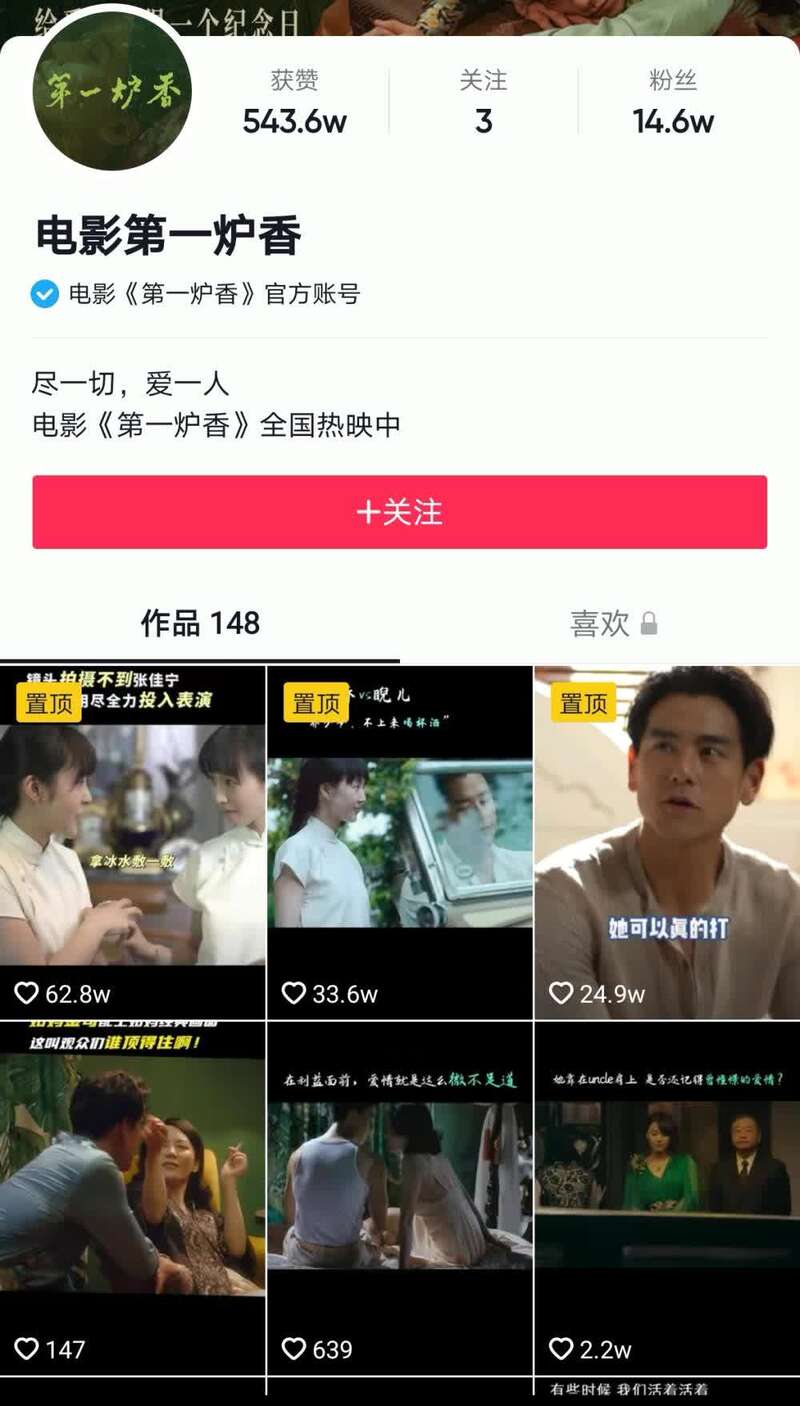Play the pinned video with 62.8w likes

tap(133, 840)
